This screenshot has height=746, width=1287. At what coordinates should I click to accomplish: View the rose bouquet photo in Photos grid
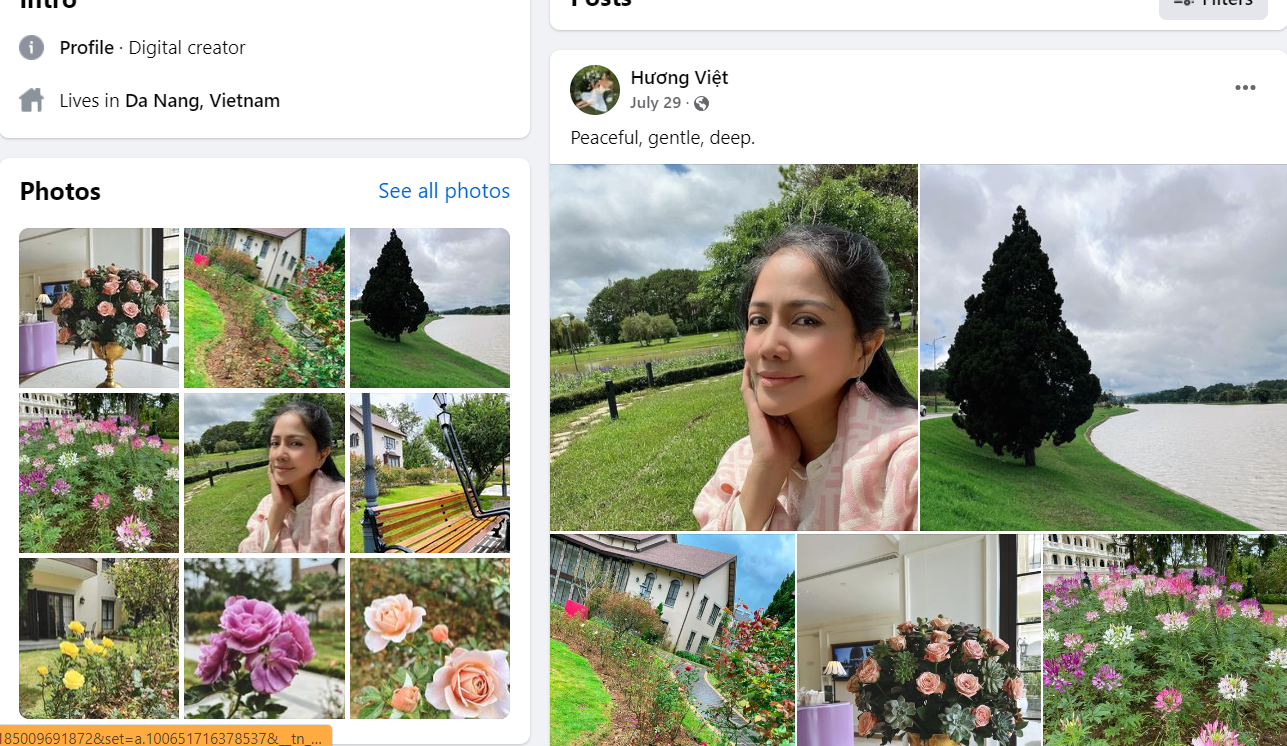pos(99,308)
